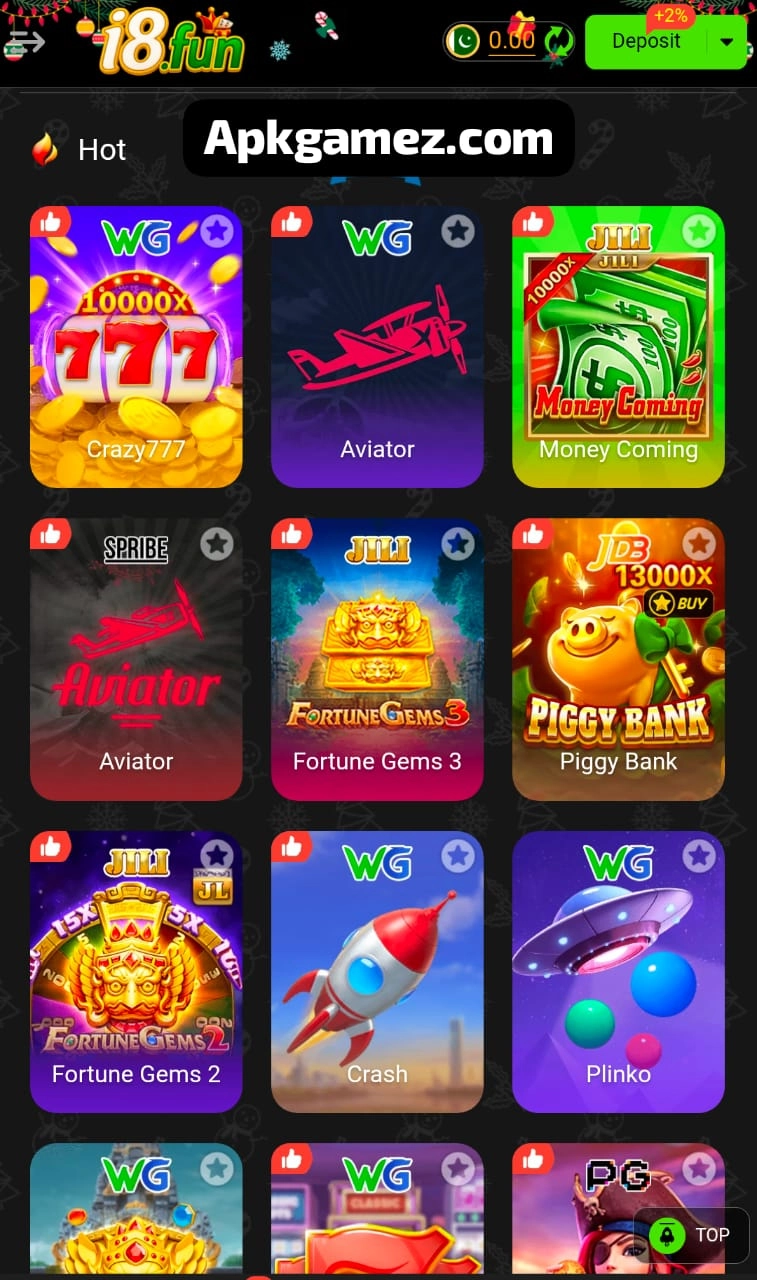Tap the green Deposit button
This screenshot has width=757, height=1280.
[x=646, y=42]
